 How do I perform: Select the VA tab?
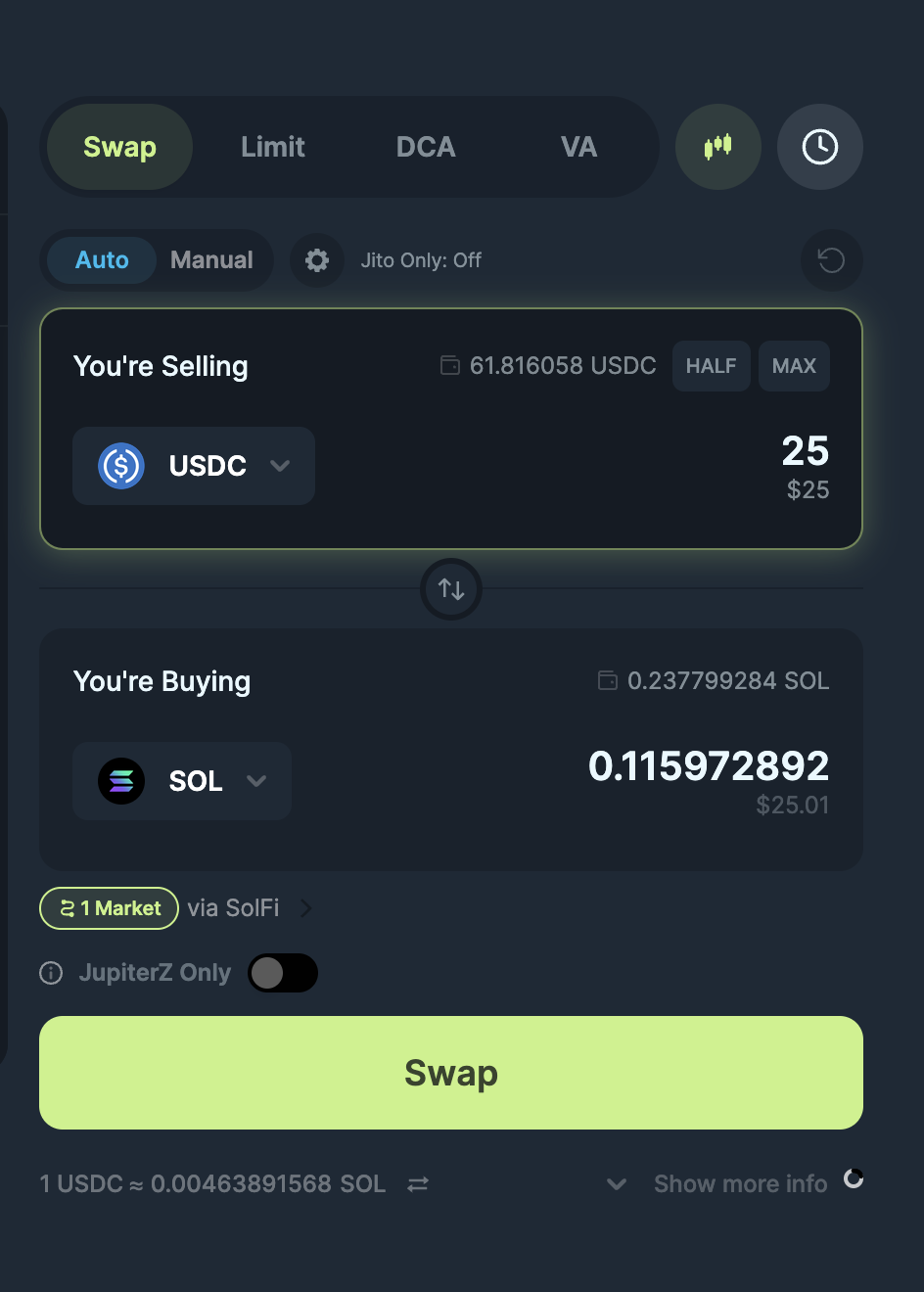coord(578,147)
